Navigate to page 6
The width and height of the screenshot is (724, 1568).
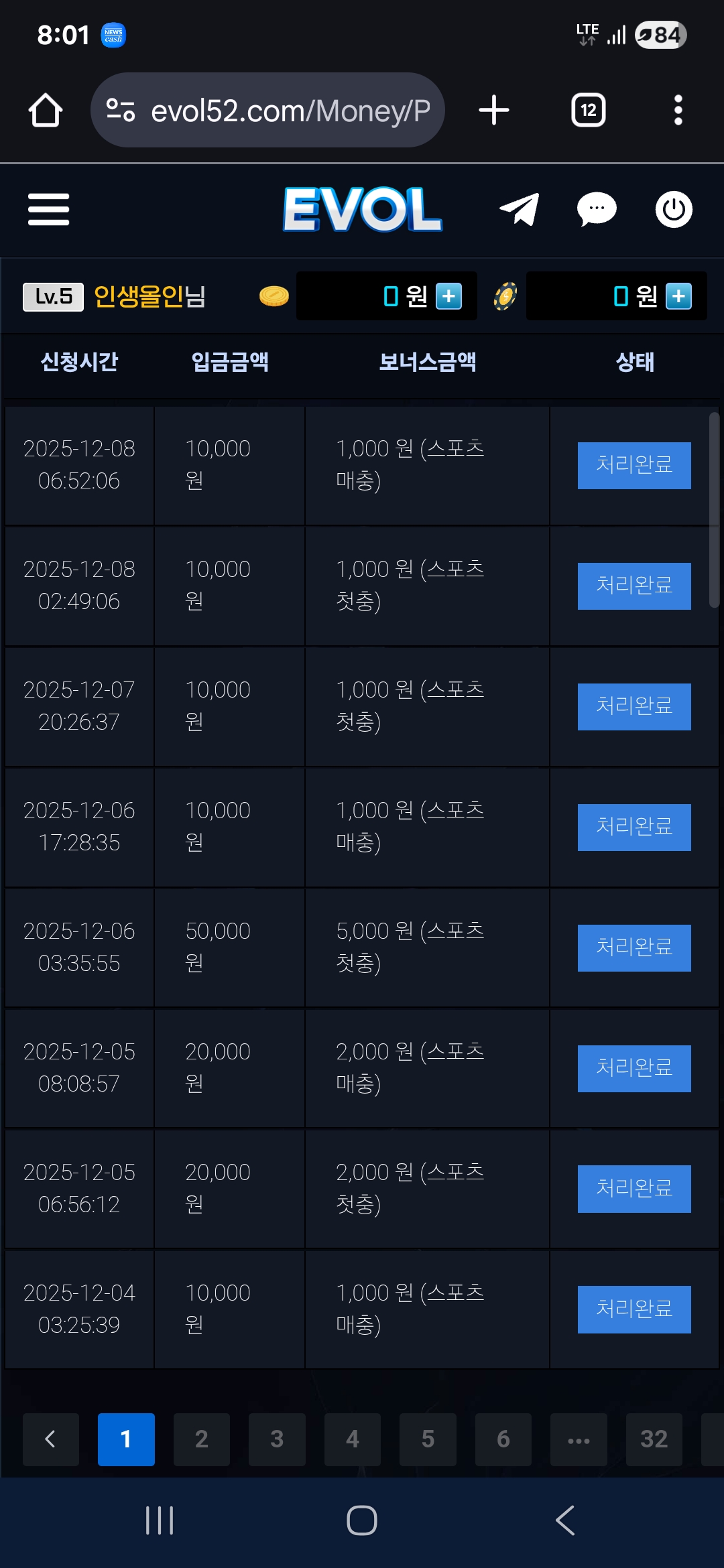(503, 1439)
